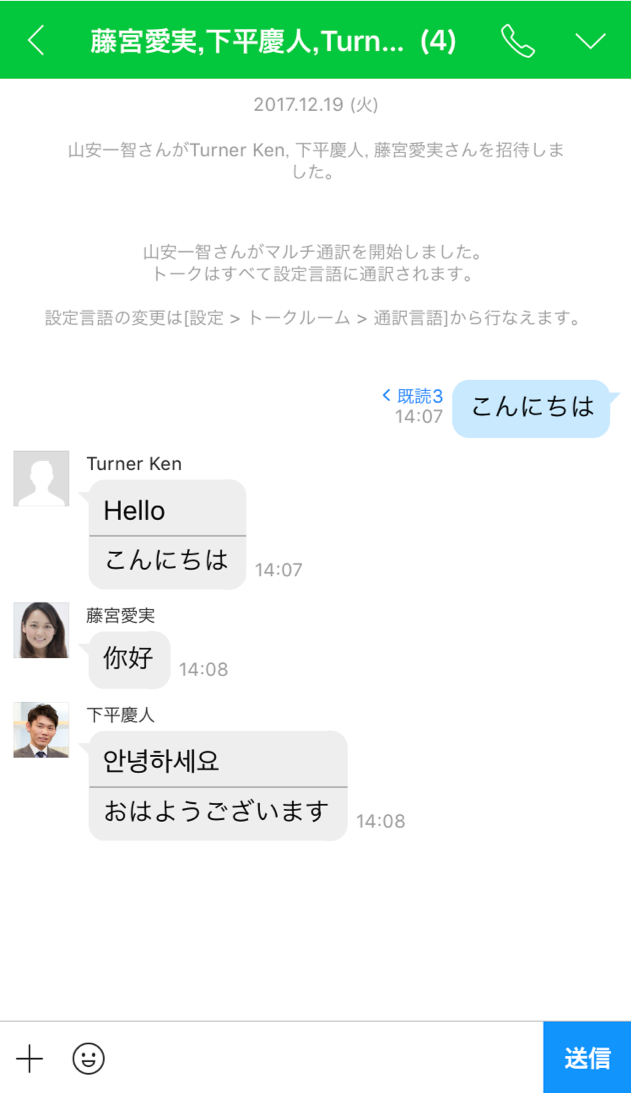The height and width of the screenshot is (1093, 631).
Task: Check who read via 既読3
Action: (x=413, y=396)
